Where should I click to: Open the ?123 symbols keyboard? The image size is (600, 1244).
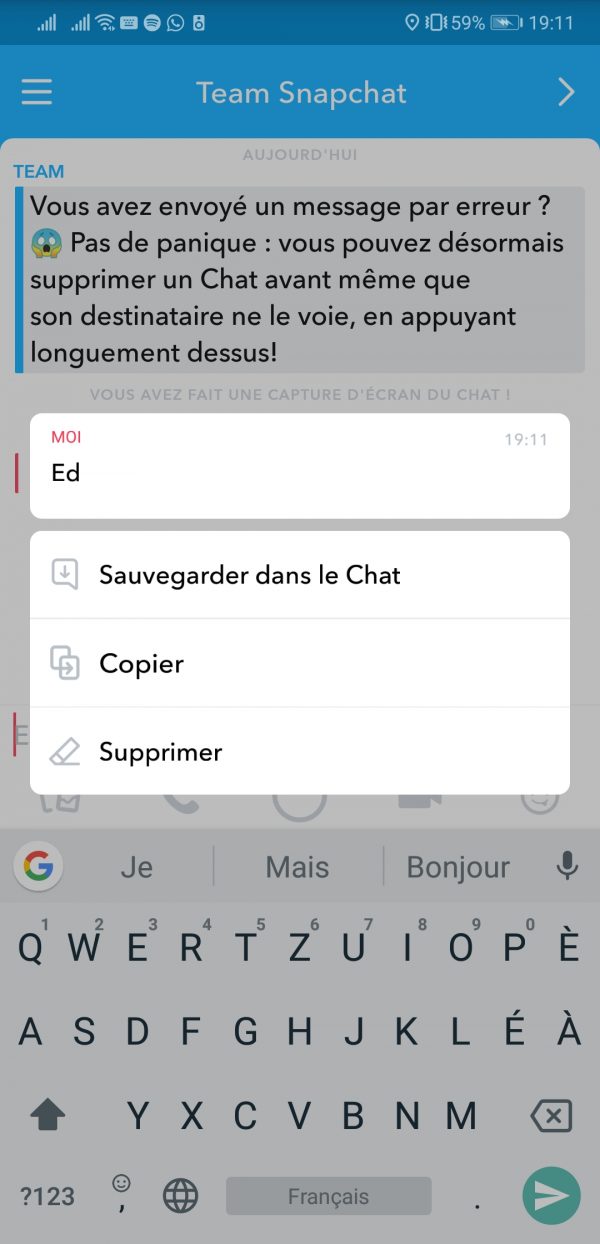48,1196
